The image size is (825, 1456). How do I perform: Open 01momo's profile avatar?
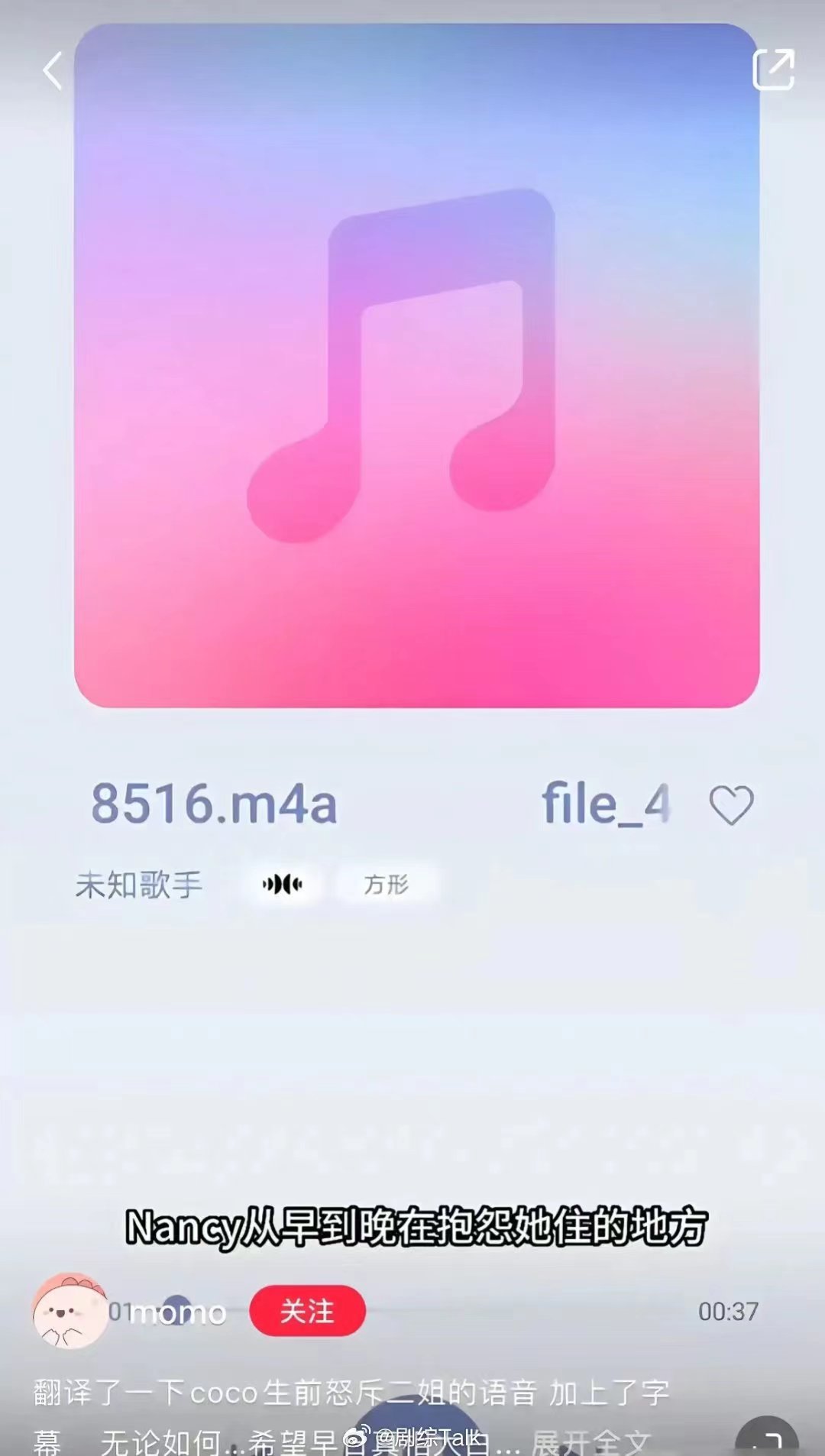click(x=70, y=1311)
